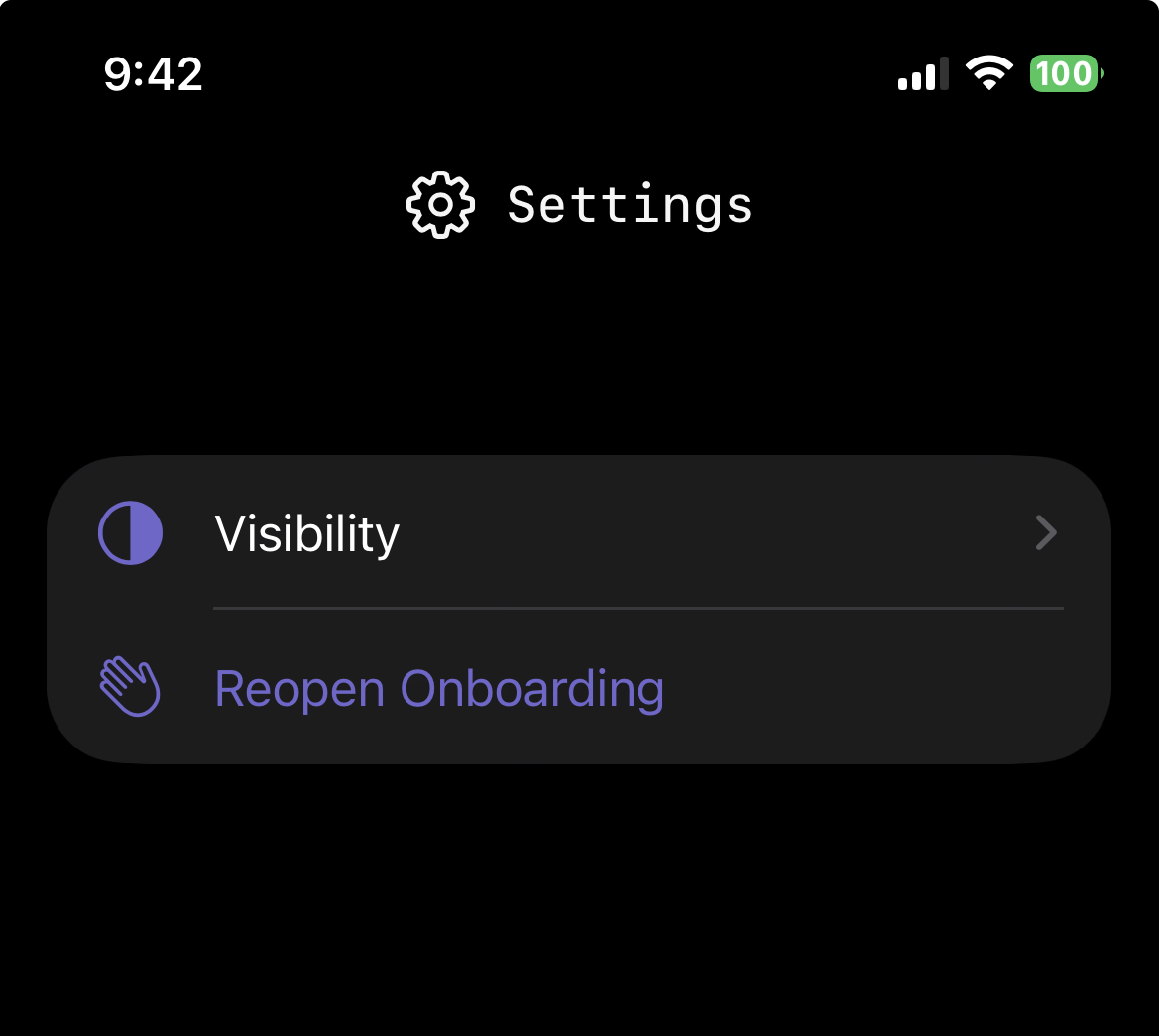
Task: Open the Visibility settings row
Action: 578,533
